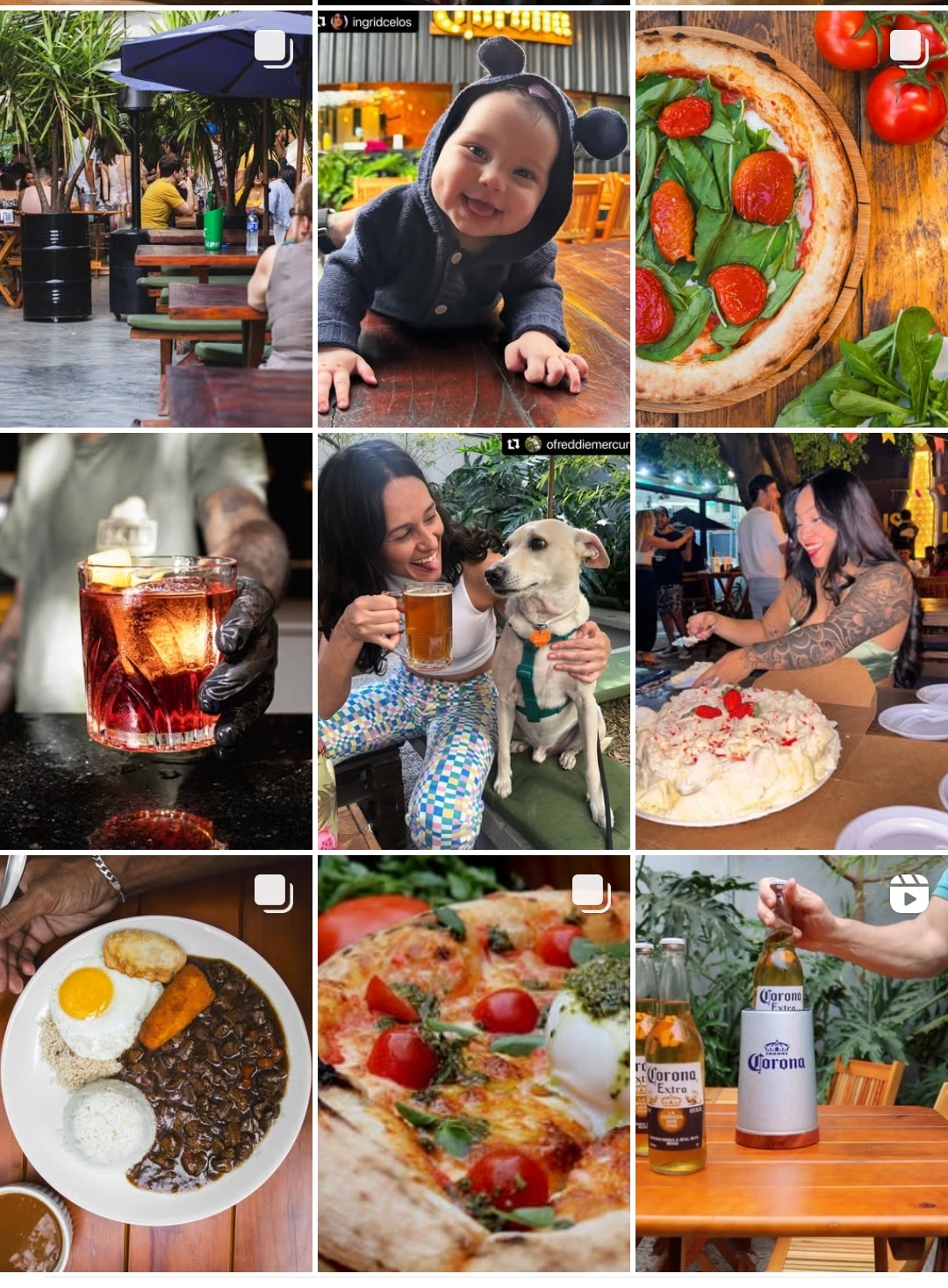Open the beans, rice and egg plate post
The image size is (948, 1288).
click(x=155, y=1064)
